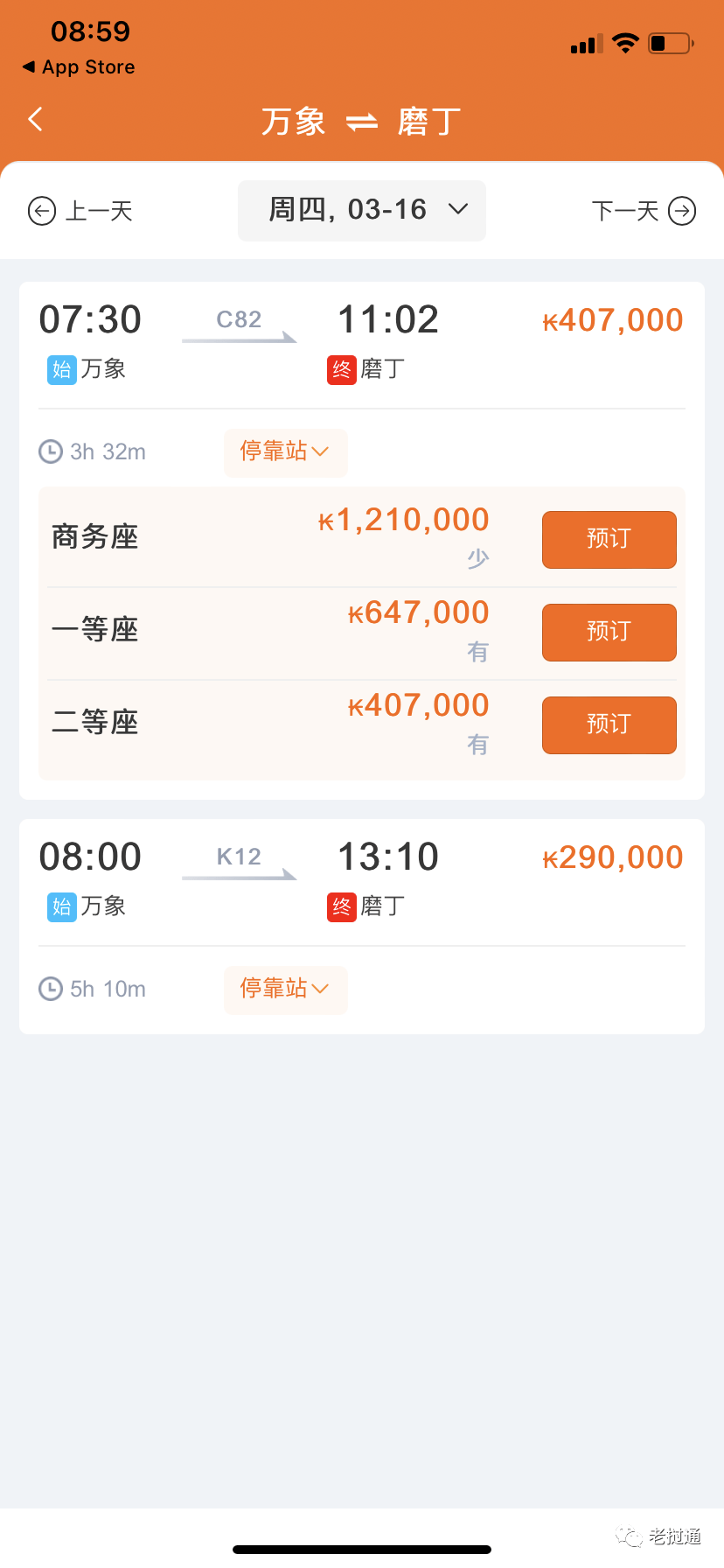Book 一等座 seat on C82
Image resolution: width=724 pixels, height=1568 pixels.
pyautogui.click(x=609, y=632)
